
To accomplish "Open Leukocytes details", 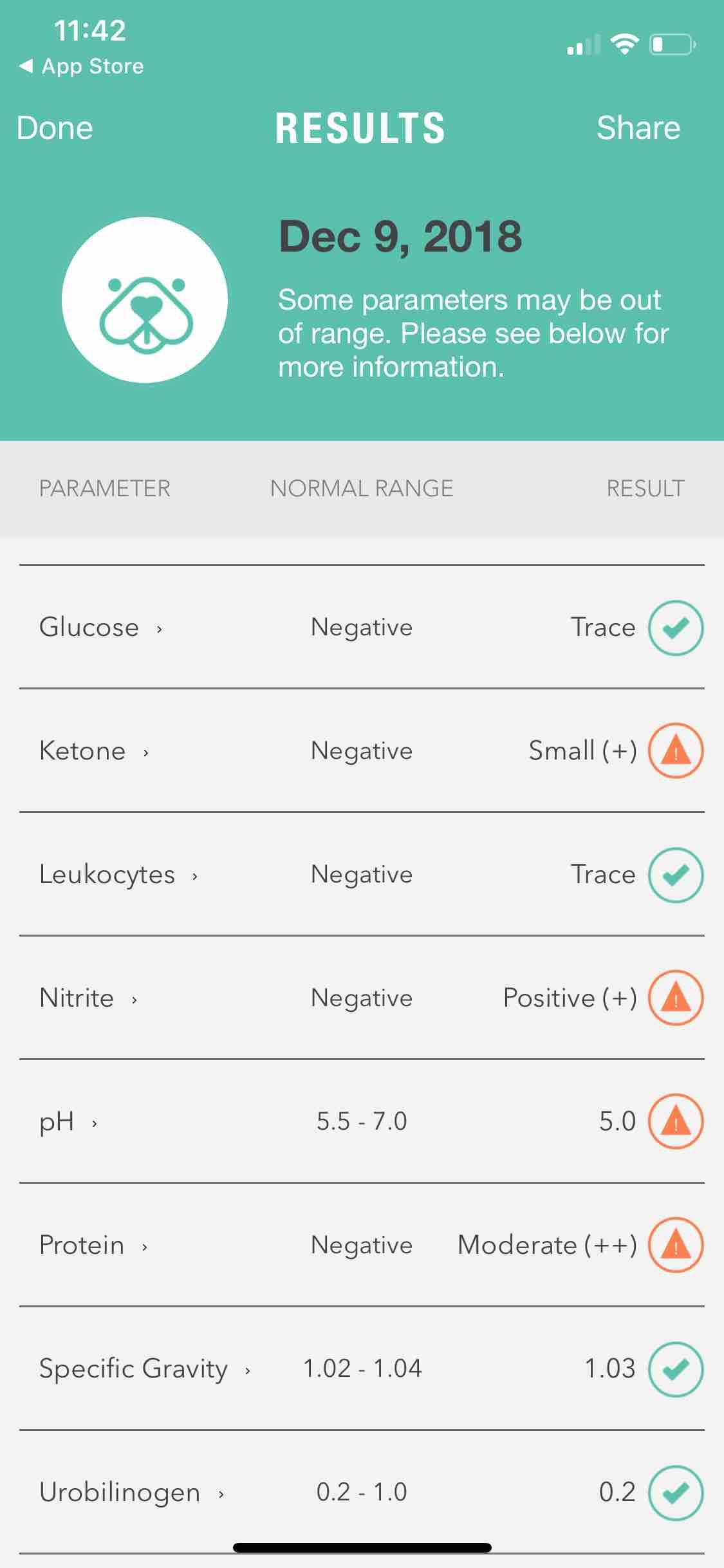I will [118, 875].
